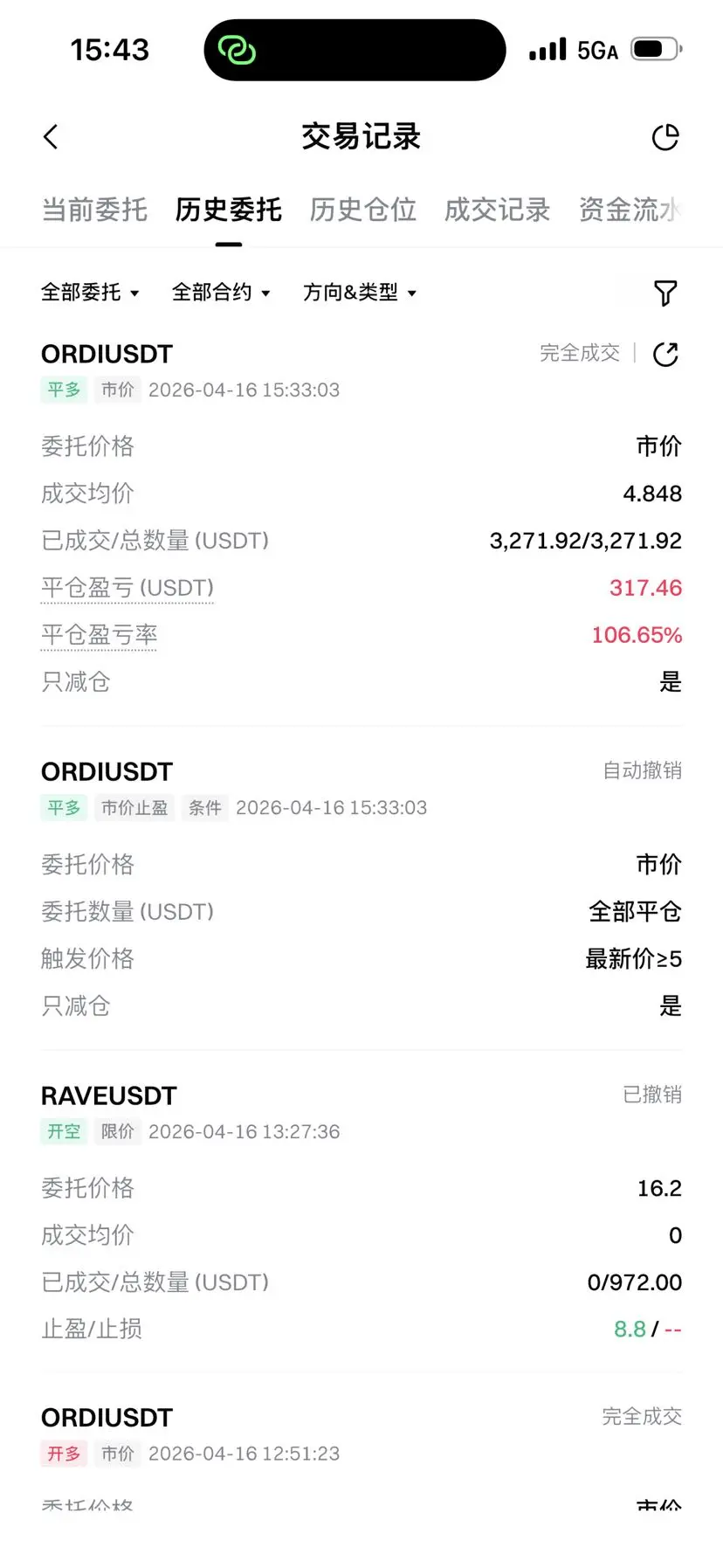Screen dimensions: 723x1568
Task: Open the 成交记录 tab
Action: [497, 211]
